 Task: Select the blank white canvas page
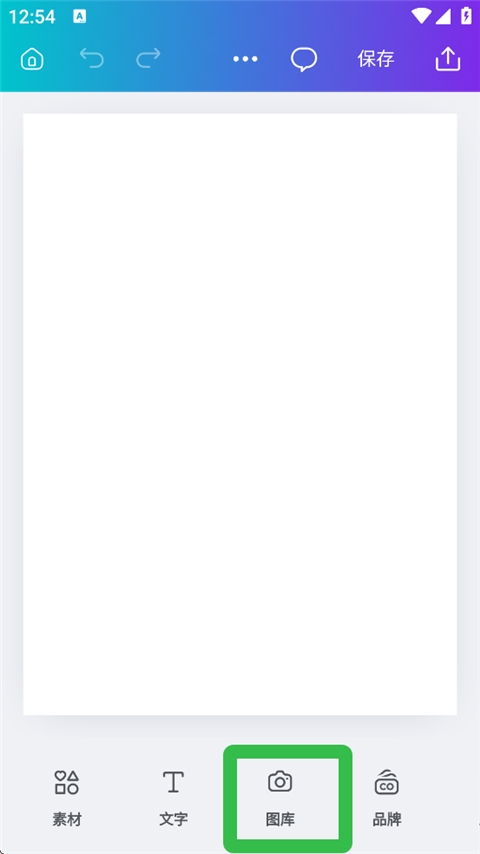point(240,414)
